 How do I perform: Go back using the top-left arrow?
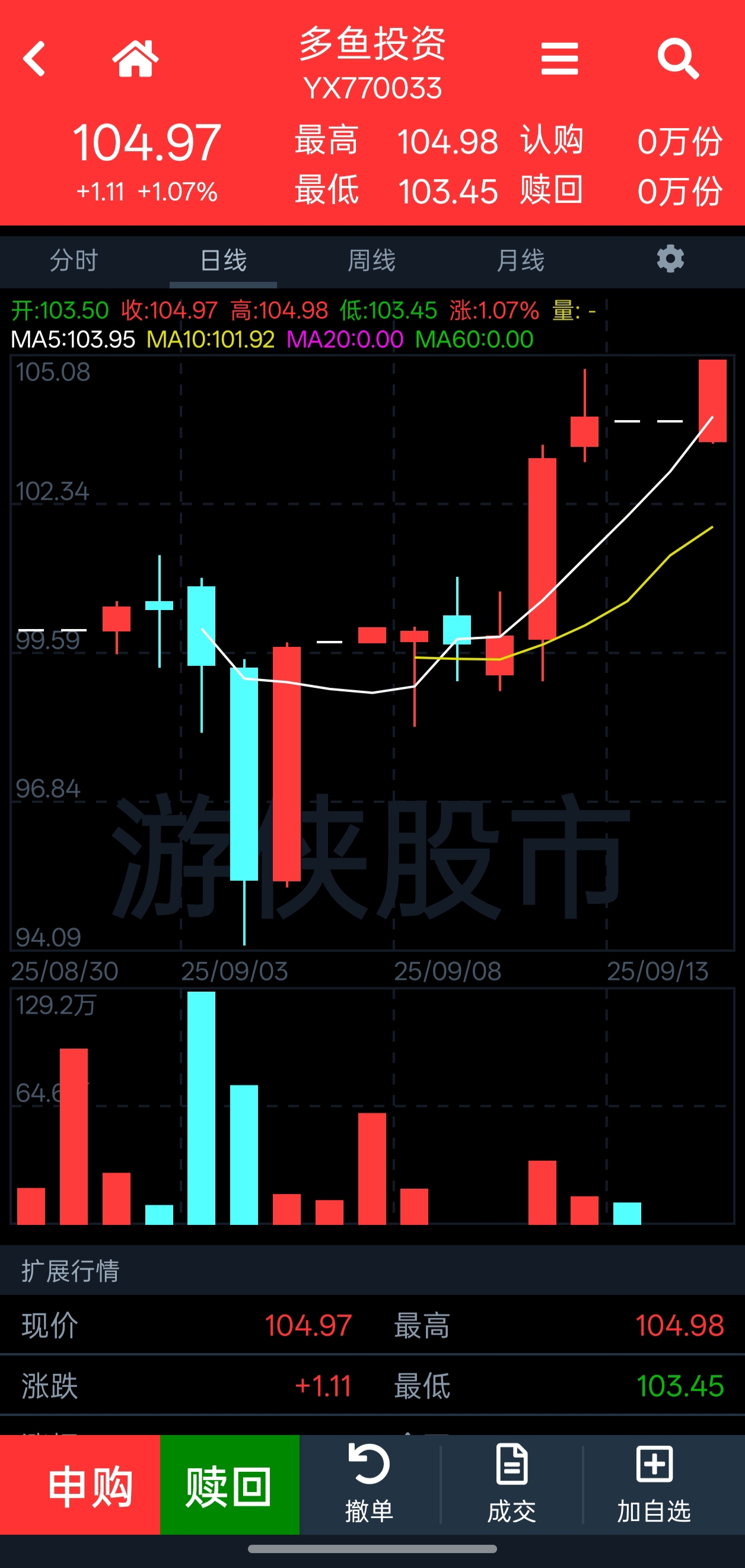point(34,59)
